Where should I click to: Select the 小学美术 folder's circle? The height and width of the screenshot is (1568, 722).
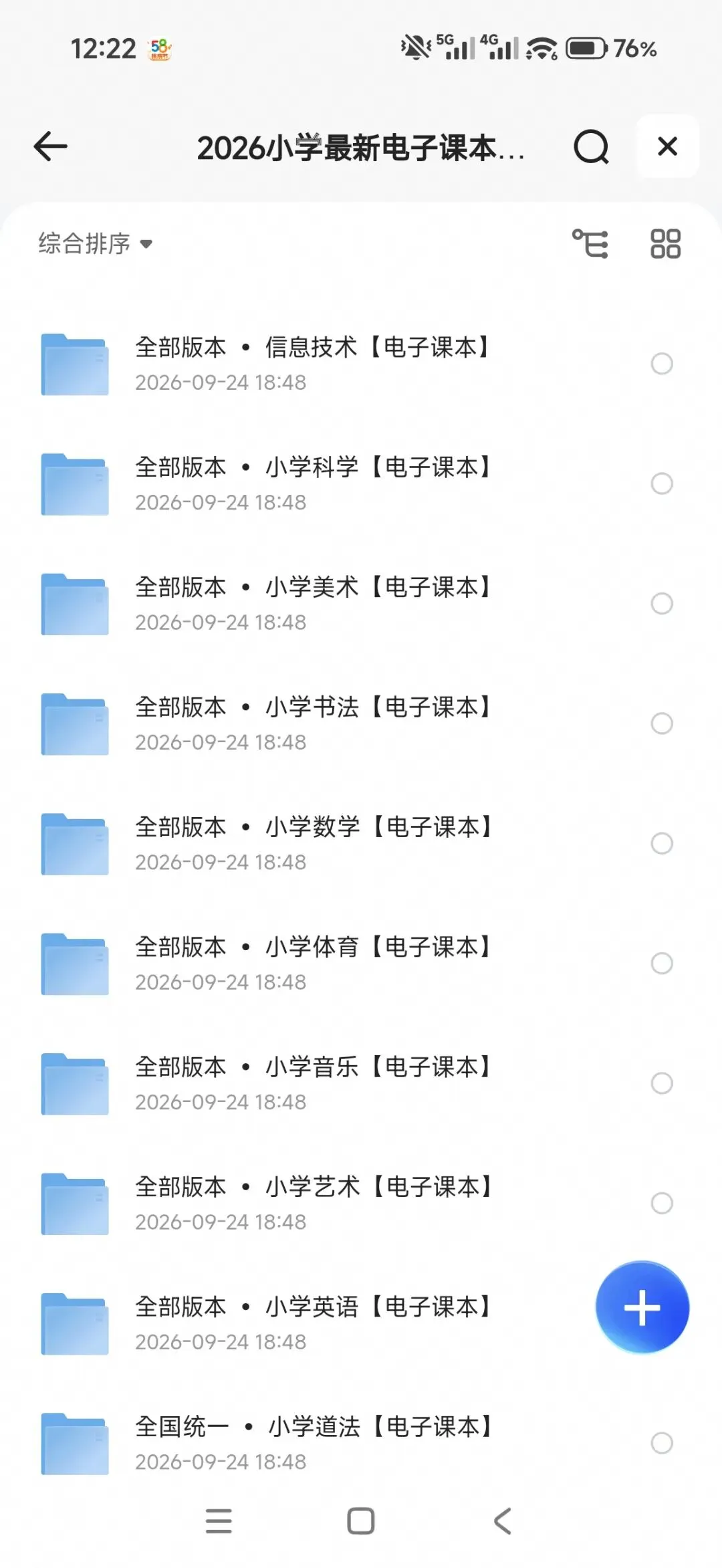(x=662, y=603)
